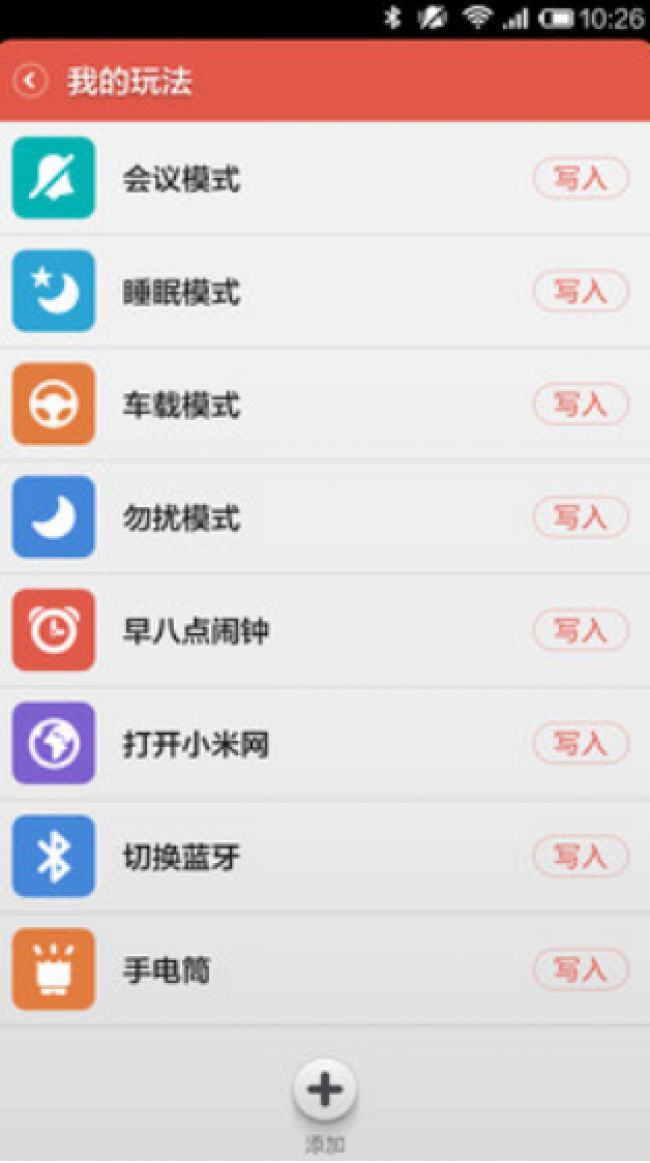Write the 手电筒 tag
This screenshot has width=650, height=1163.
click(x=580, y=970)
